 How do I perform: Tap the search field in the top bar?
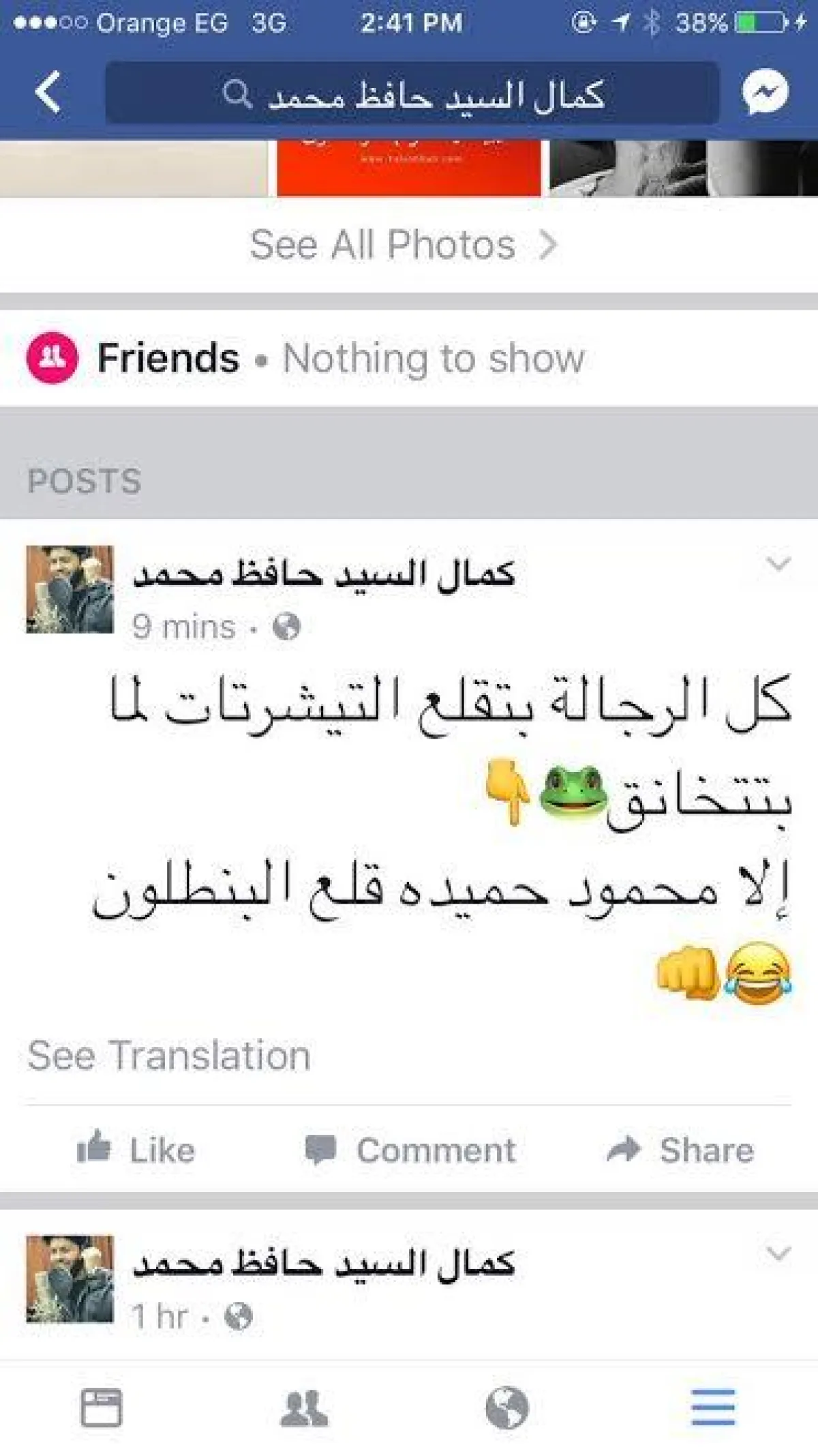[x=412, y=93]
